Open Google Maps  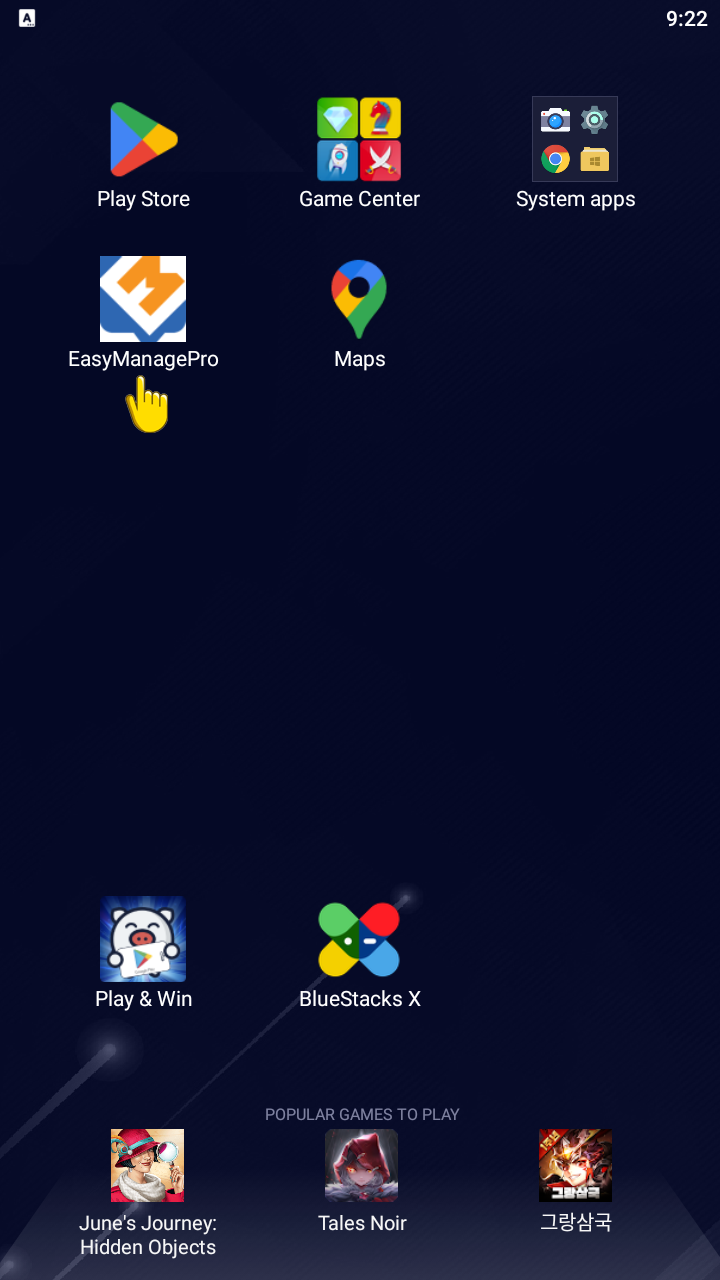point(359,299)
